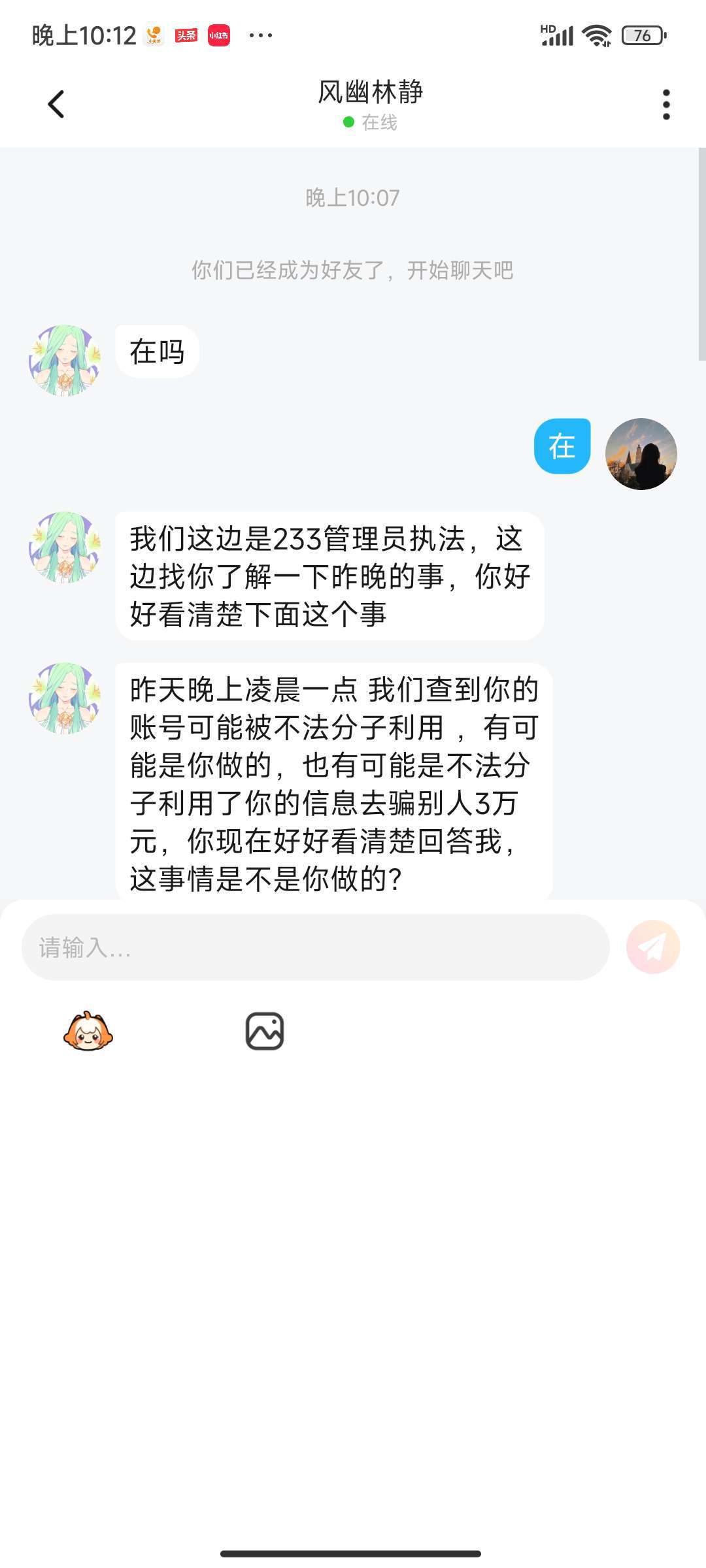Send the message with the paper plane
Image resolution: width=706 pixels, height=1568 pixels.
(x=652, y=947)
